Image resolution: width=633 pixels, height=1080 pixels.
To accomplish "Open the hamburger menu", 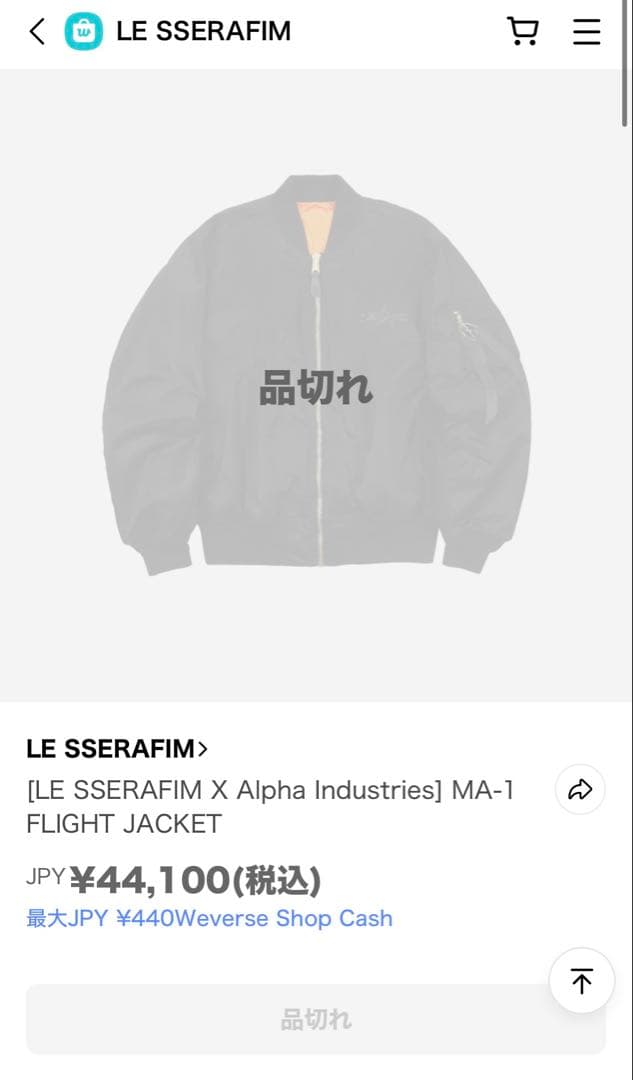I will coord(586,32).
